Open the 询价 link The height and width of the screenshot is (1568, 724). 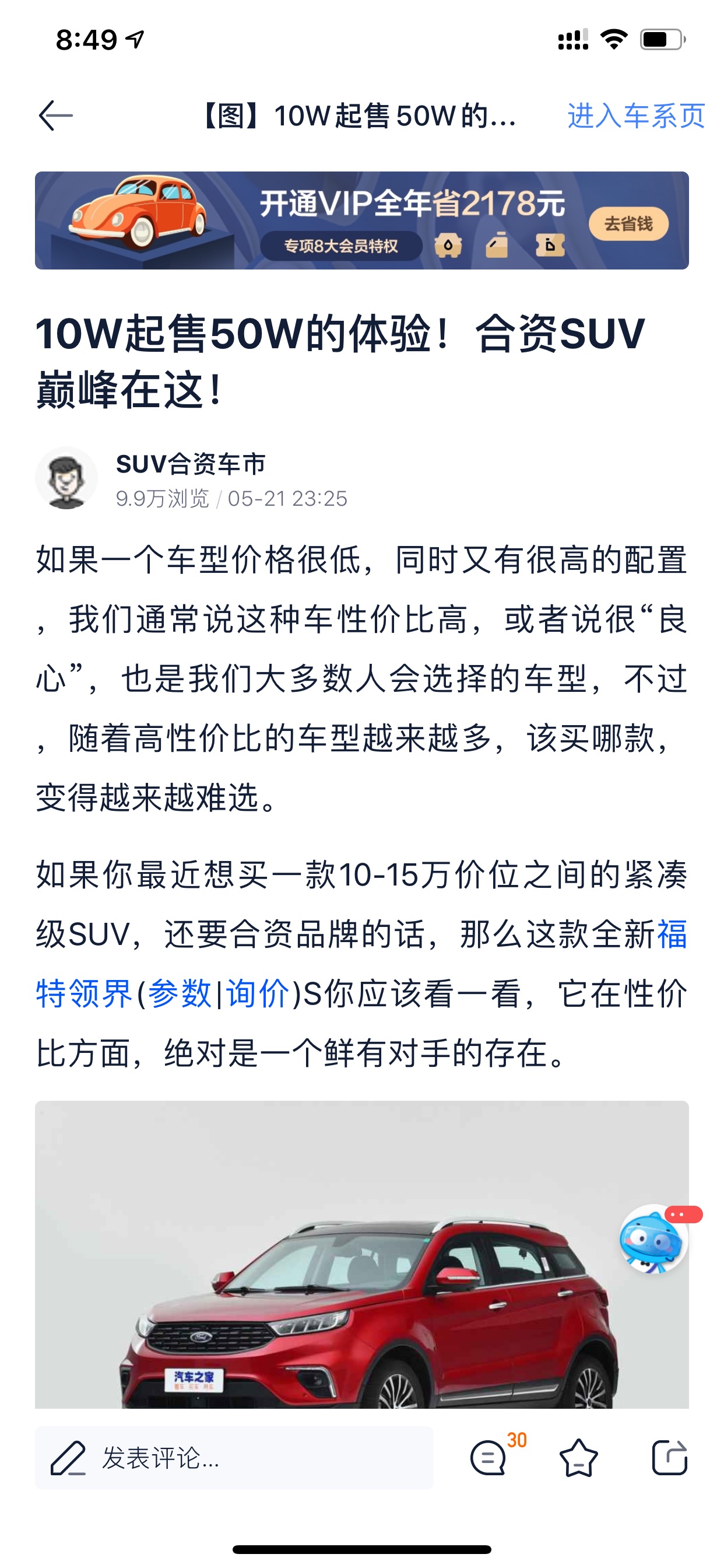pos(257,994)
